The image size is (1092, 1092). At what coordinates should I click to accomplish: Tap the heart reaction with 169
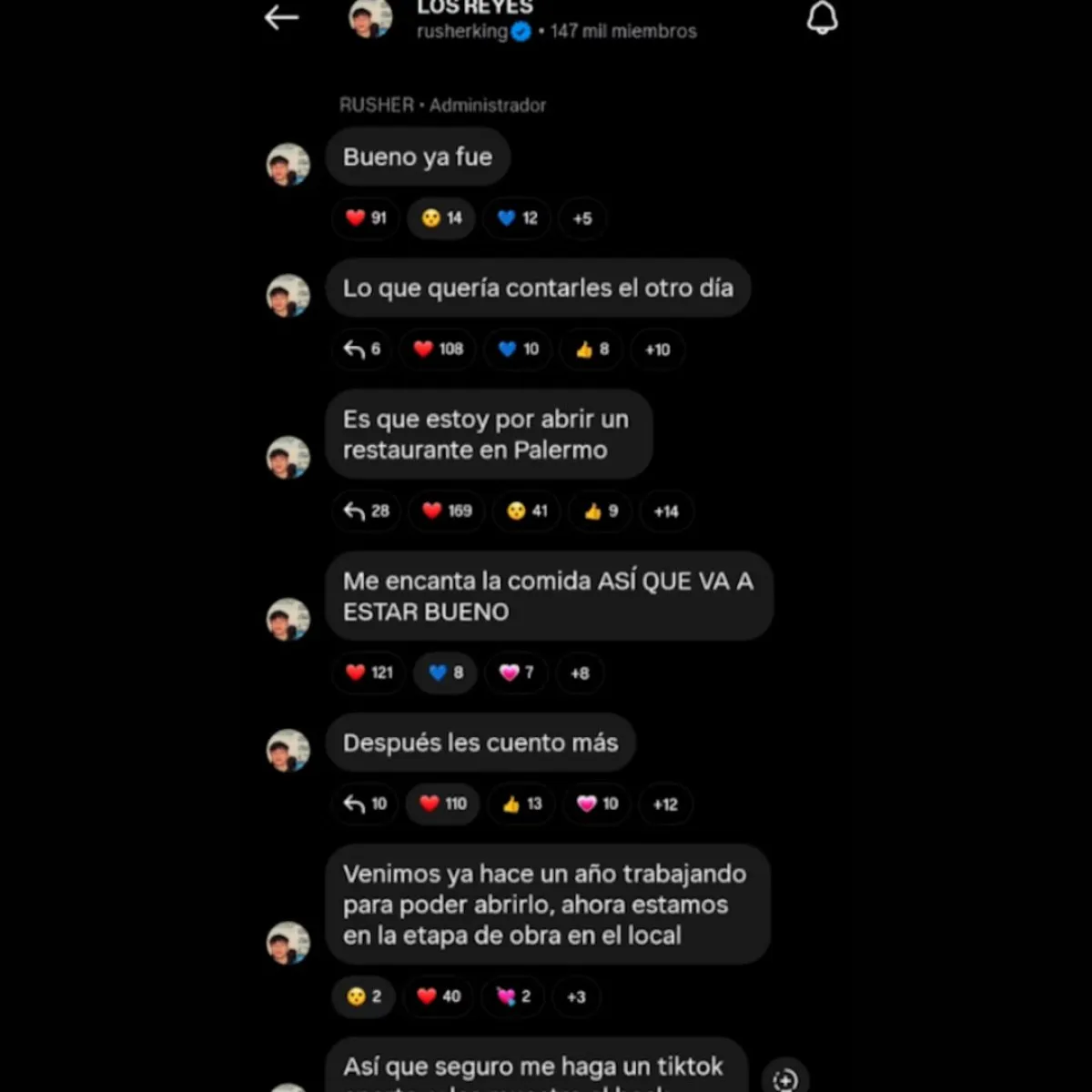coord(447,511)
